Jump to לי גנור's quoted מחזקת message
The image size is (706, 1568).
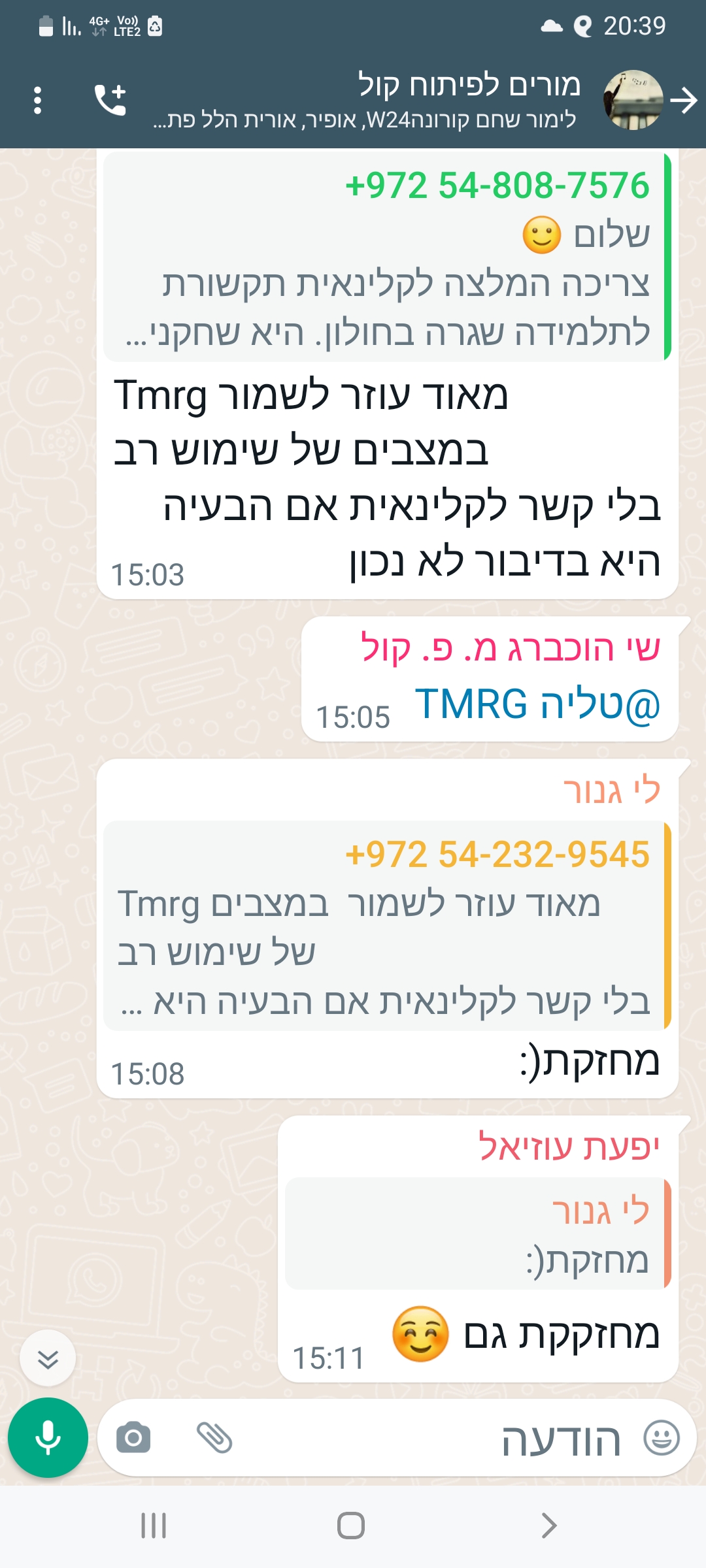pyautogui.click(x=477, y=1233)
